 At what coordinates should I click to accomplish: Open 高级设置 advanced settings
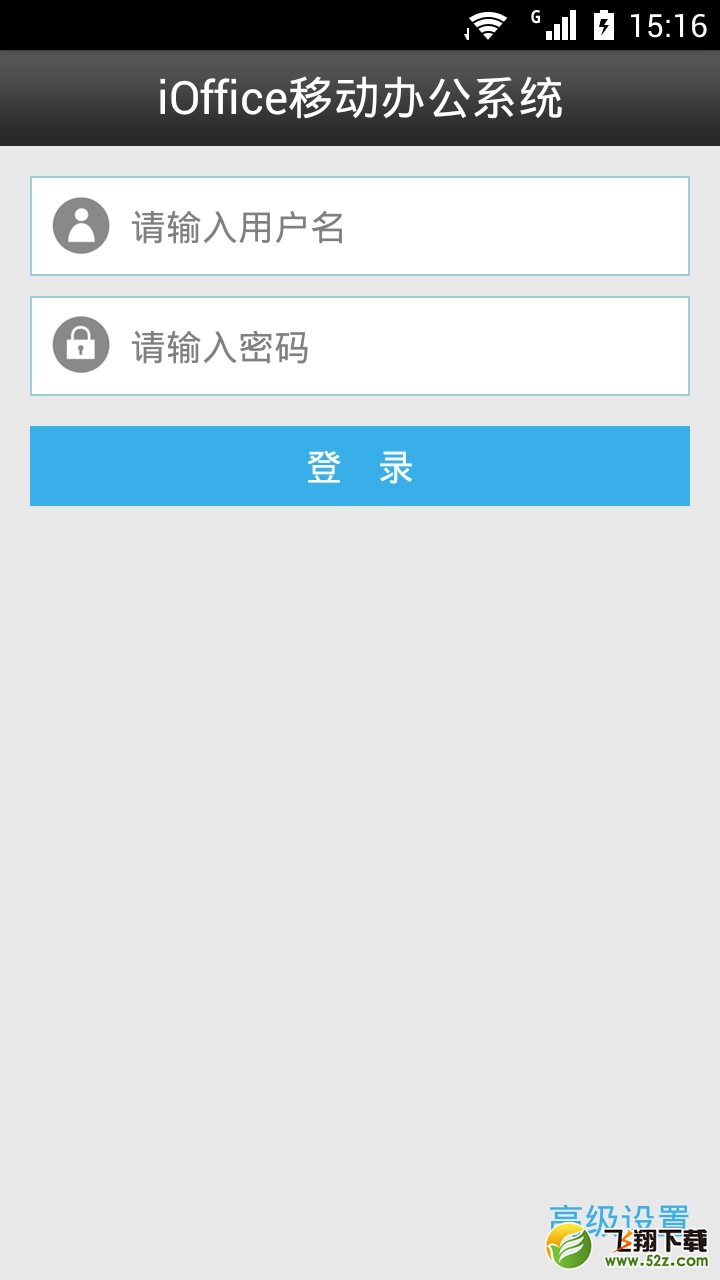pos(618,1222)
